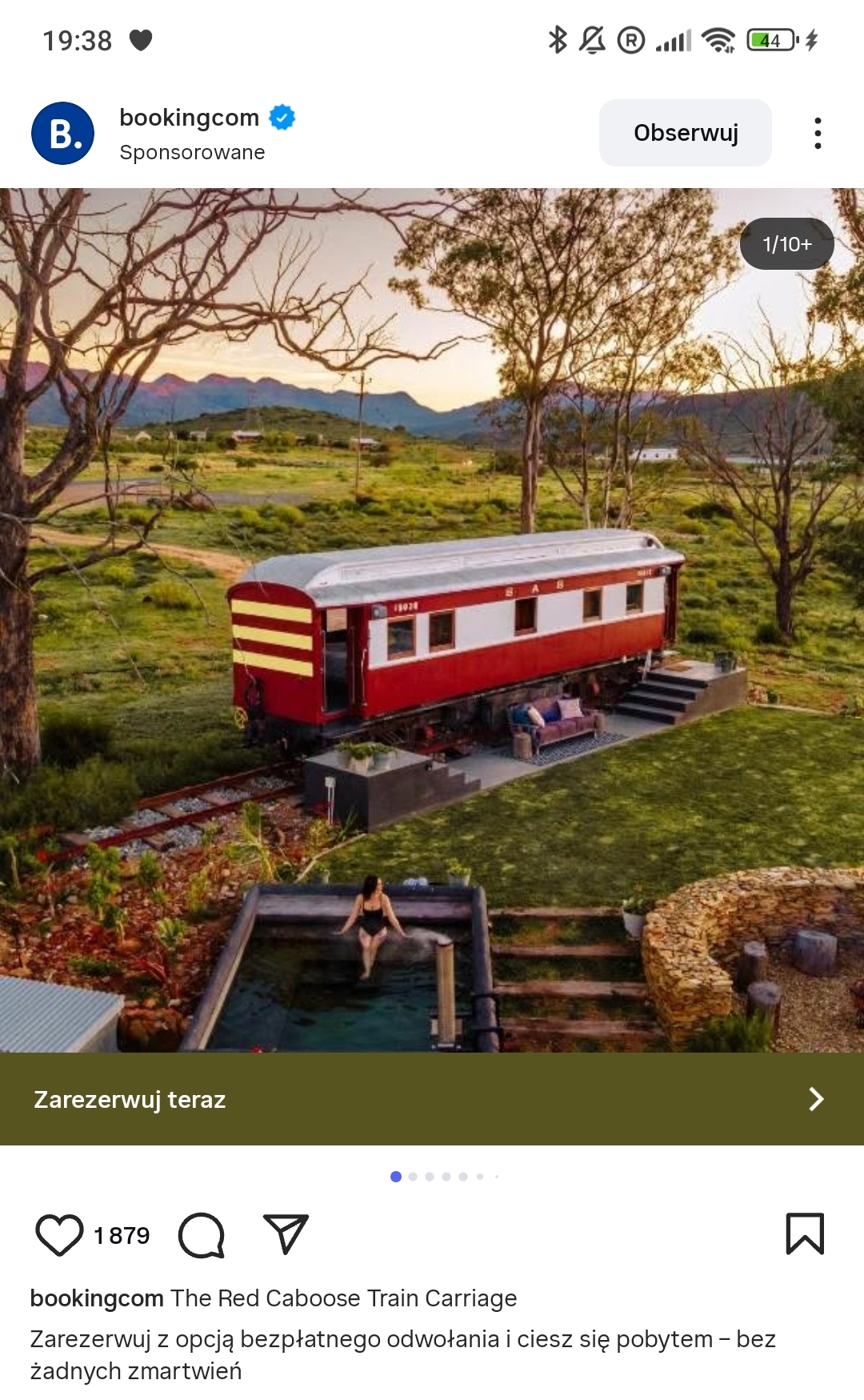This screenshot has width=864, height=1400.
Task: Like the post with the heart icon
Action: (59, 1235)
